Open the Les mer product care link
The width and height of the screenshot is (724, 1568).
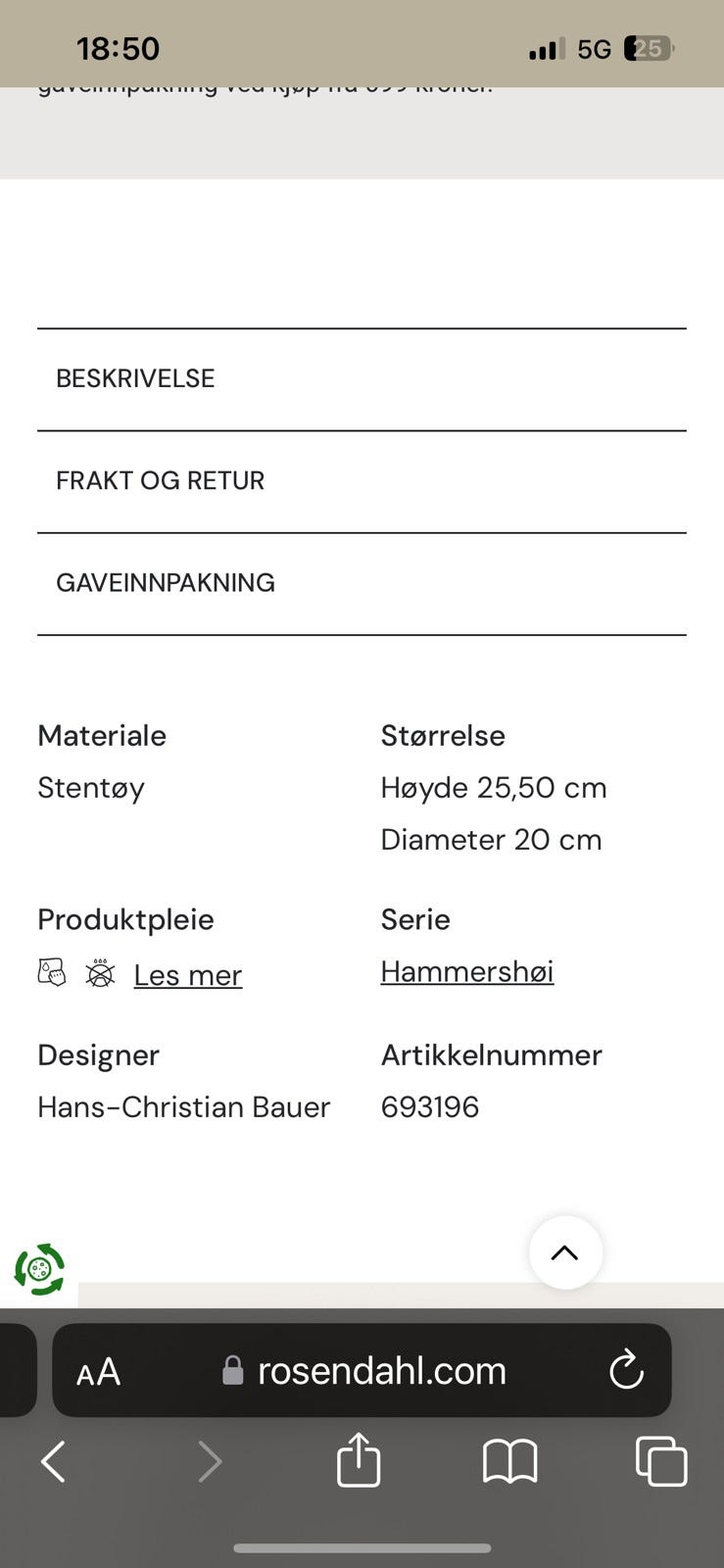[188, 974]
